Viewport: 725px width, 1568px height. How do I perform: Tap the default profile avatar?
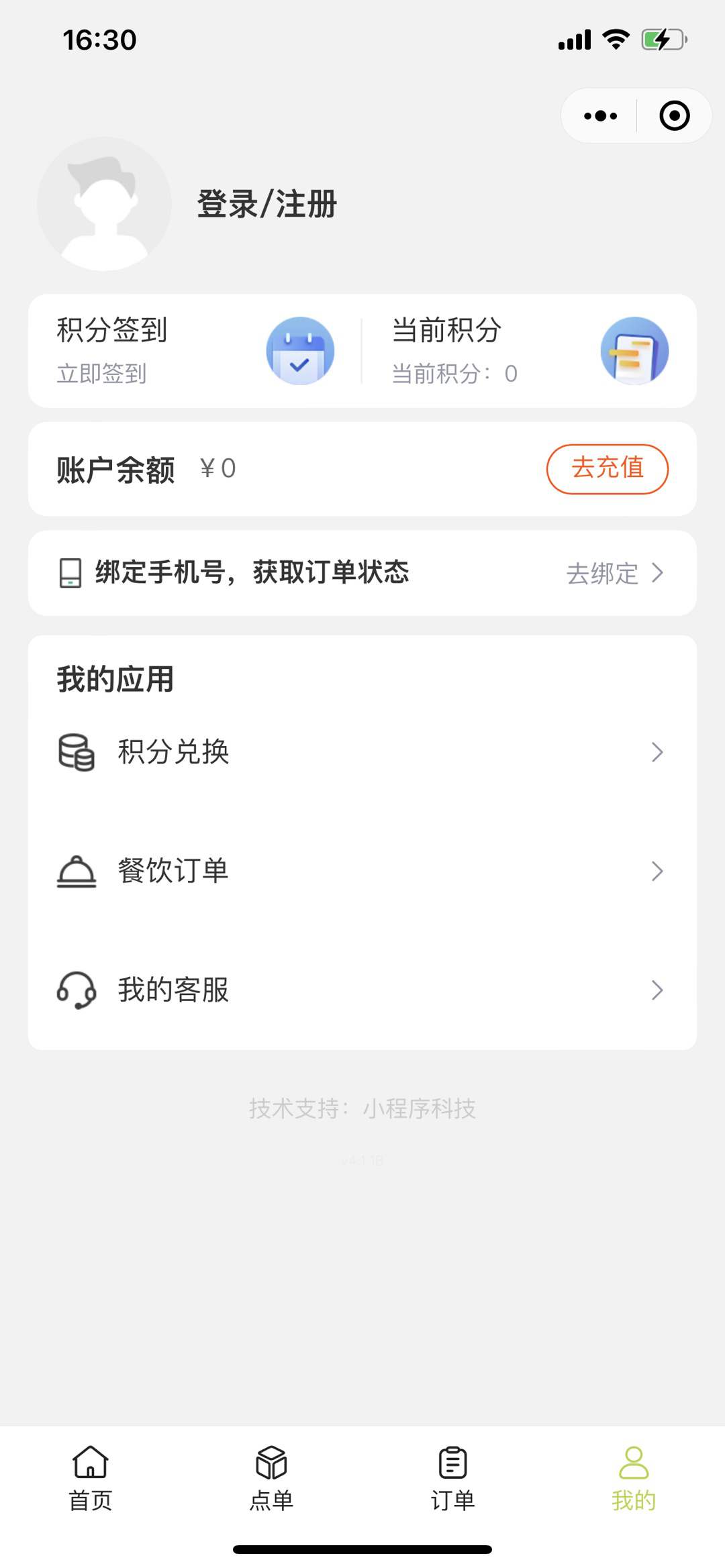pyautogui.click(x=104, y=204)
